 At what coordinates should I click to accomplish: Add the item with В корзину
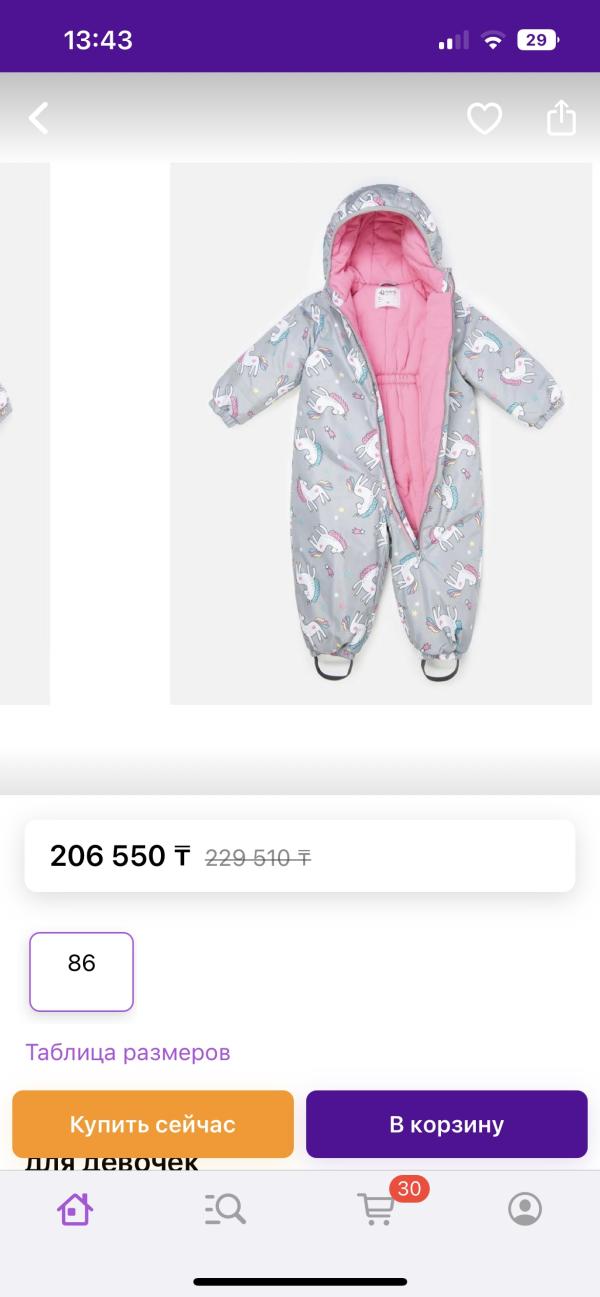click(446, 1124)
